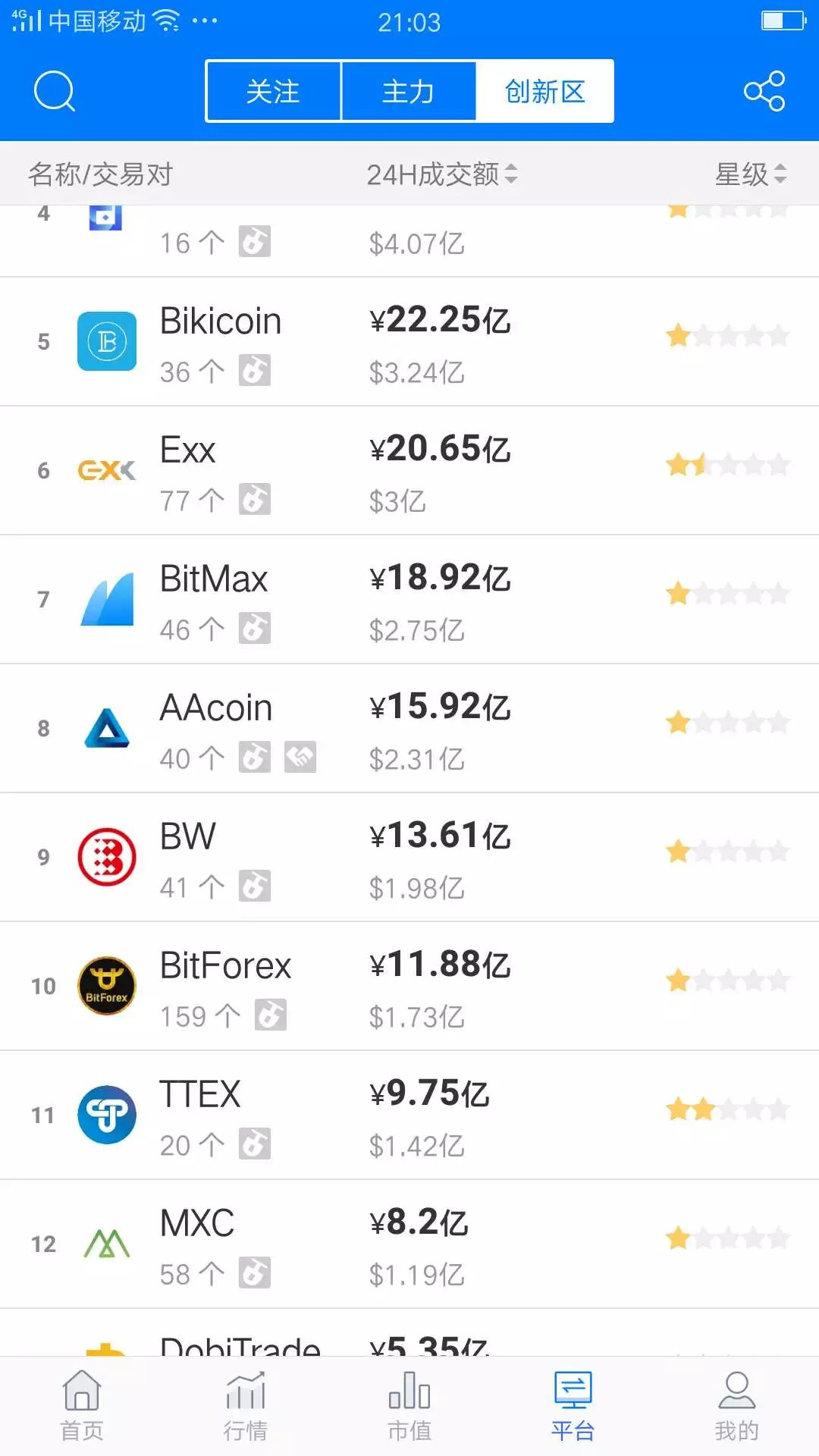Select the 创新区 tab

coord(544,91)
